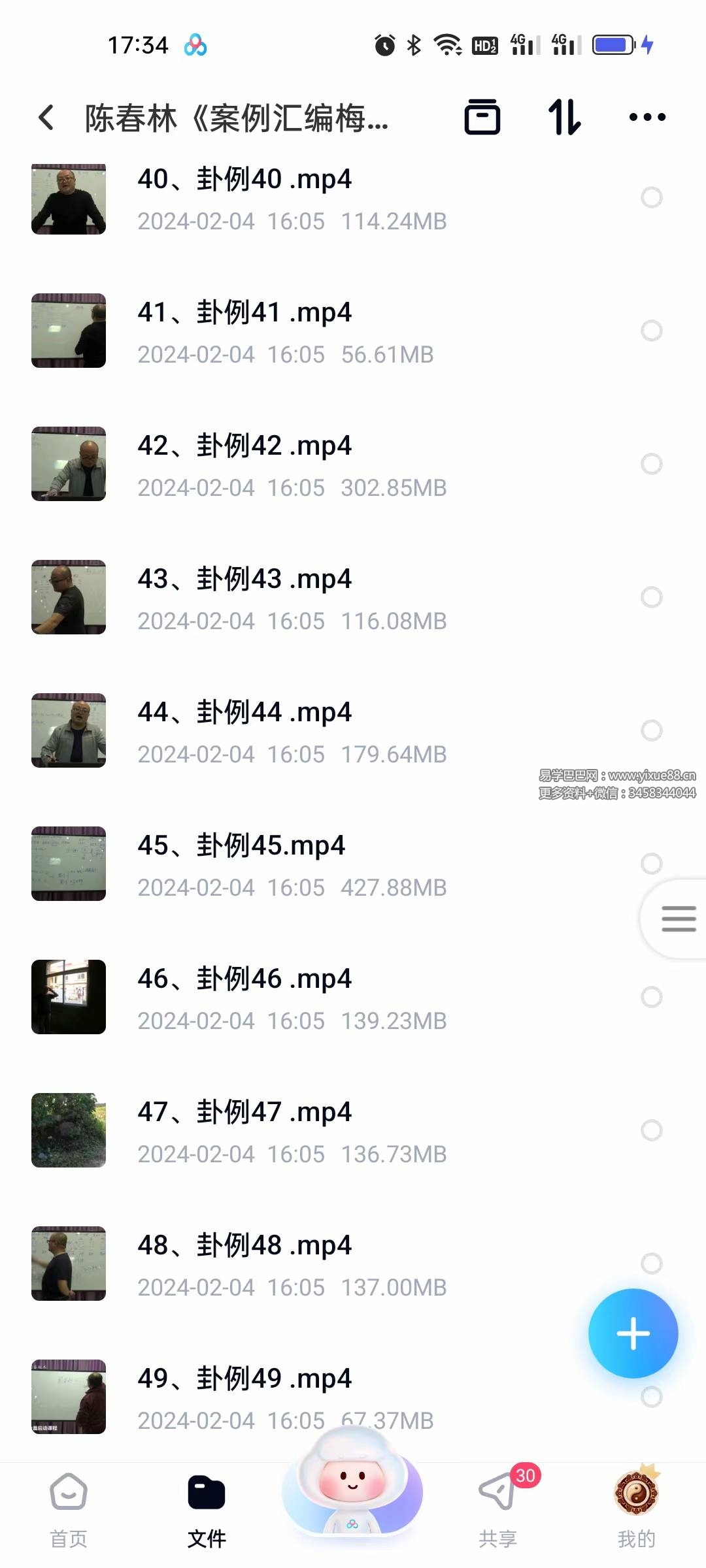Select 46、卦例46 .mp4 with its circle
The width and height of the screenshot is (706, 1568).
pyautogui.click(x=651, y=997)
